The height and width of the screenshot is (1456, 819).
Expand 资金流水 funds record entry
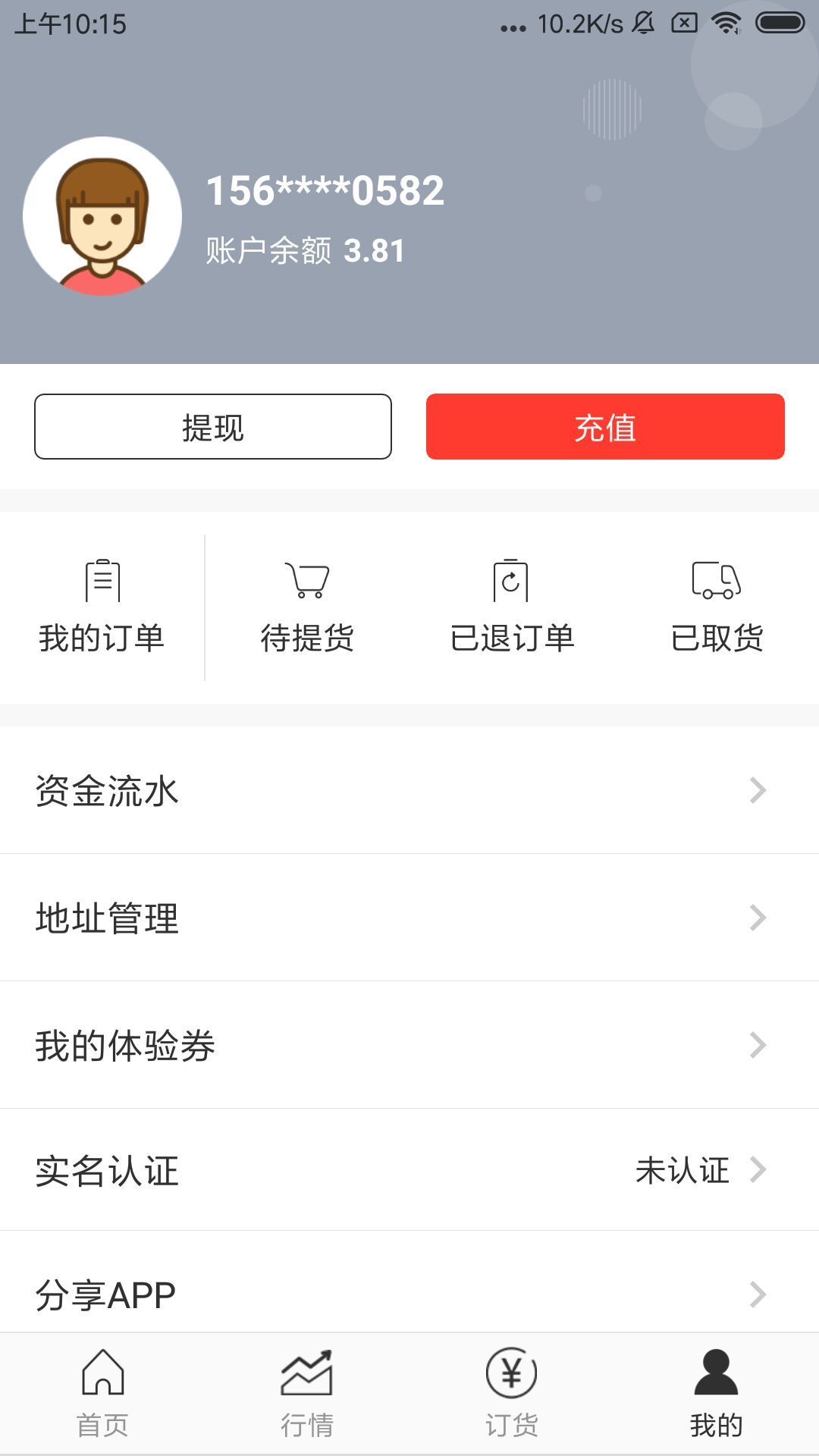click(409, 792)
